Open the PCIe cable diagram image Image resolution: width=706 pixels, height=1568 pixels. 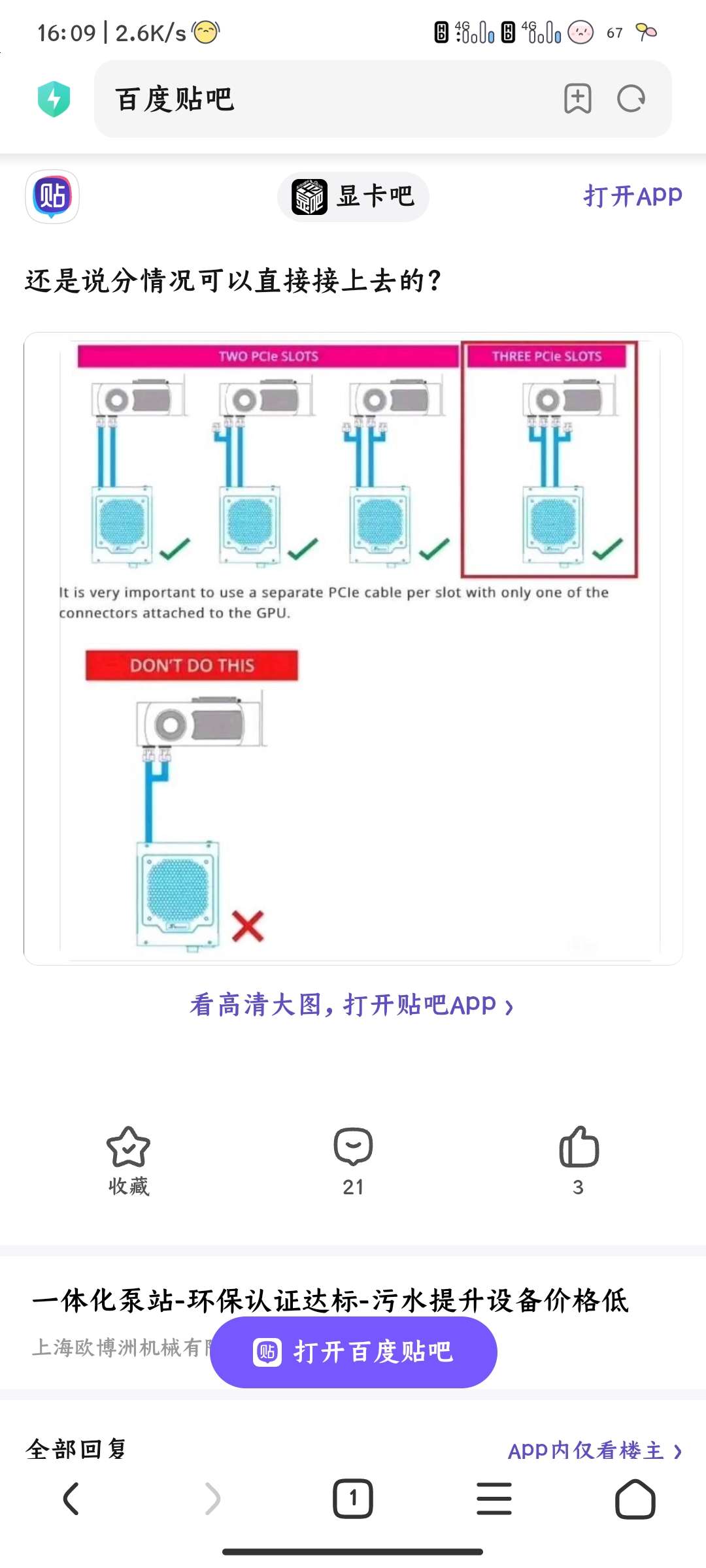[353, 648]
